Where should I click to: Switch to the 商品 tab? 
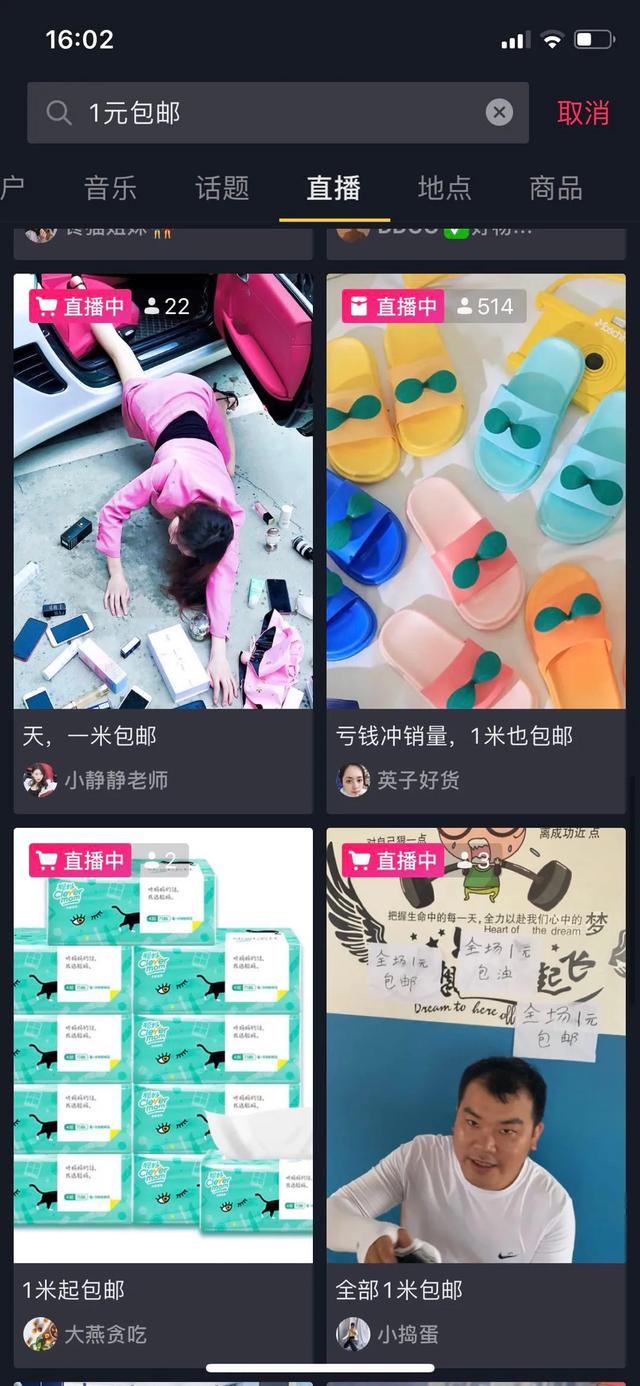(555, 188)
